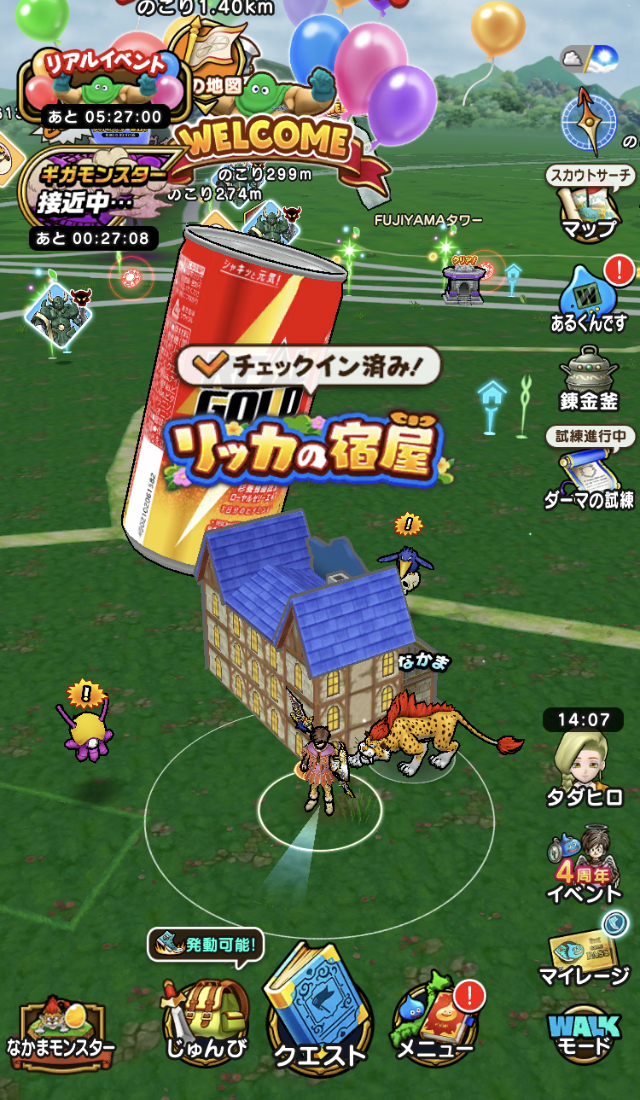Open the 4周年イベント button
This screenshot has height=1100, width=640.
pos(585,866)
